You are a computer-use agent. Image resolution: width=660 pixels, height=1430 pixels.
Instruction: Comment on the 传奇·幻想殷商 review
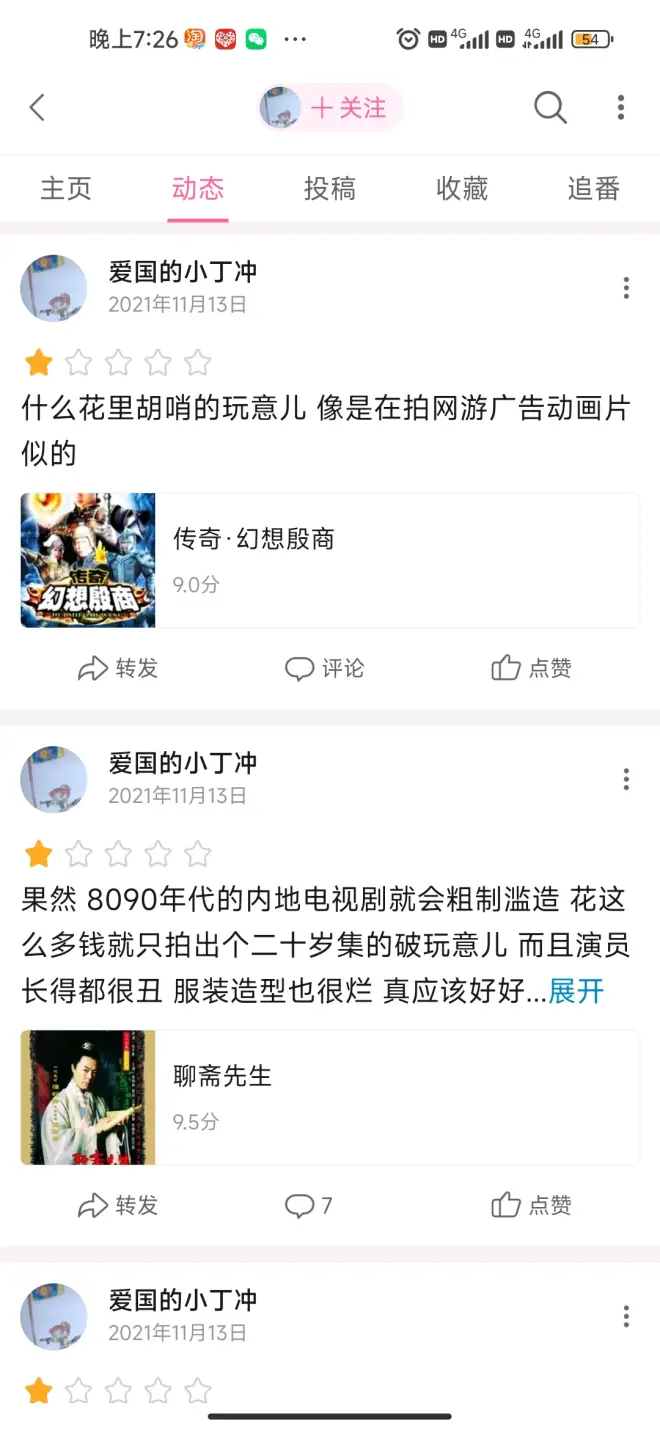point(324,668)
